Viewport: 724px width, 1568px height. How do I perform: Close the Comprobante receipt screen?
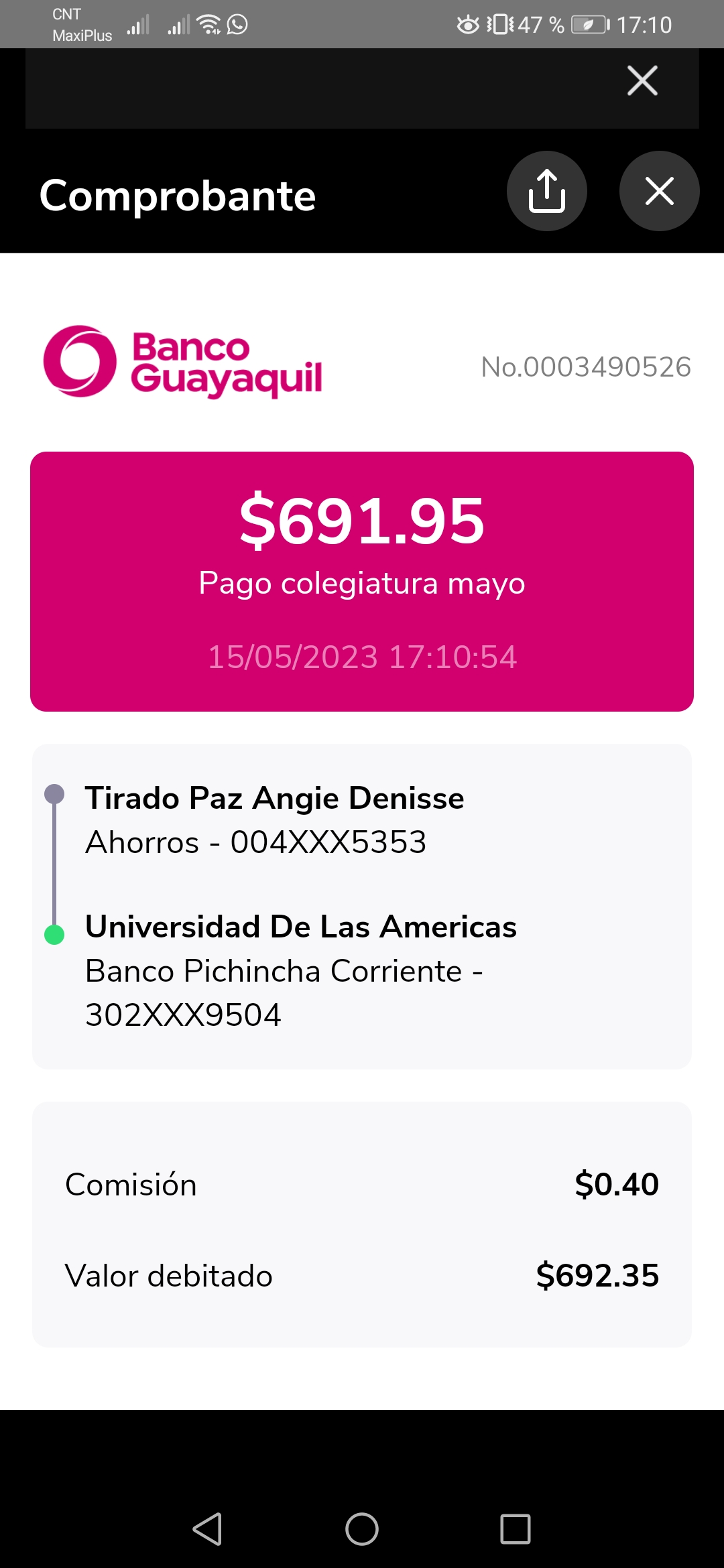coord(659,191)
